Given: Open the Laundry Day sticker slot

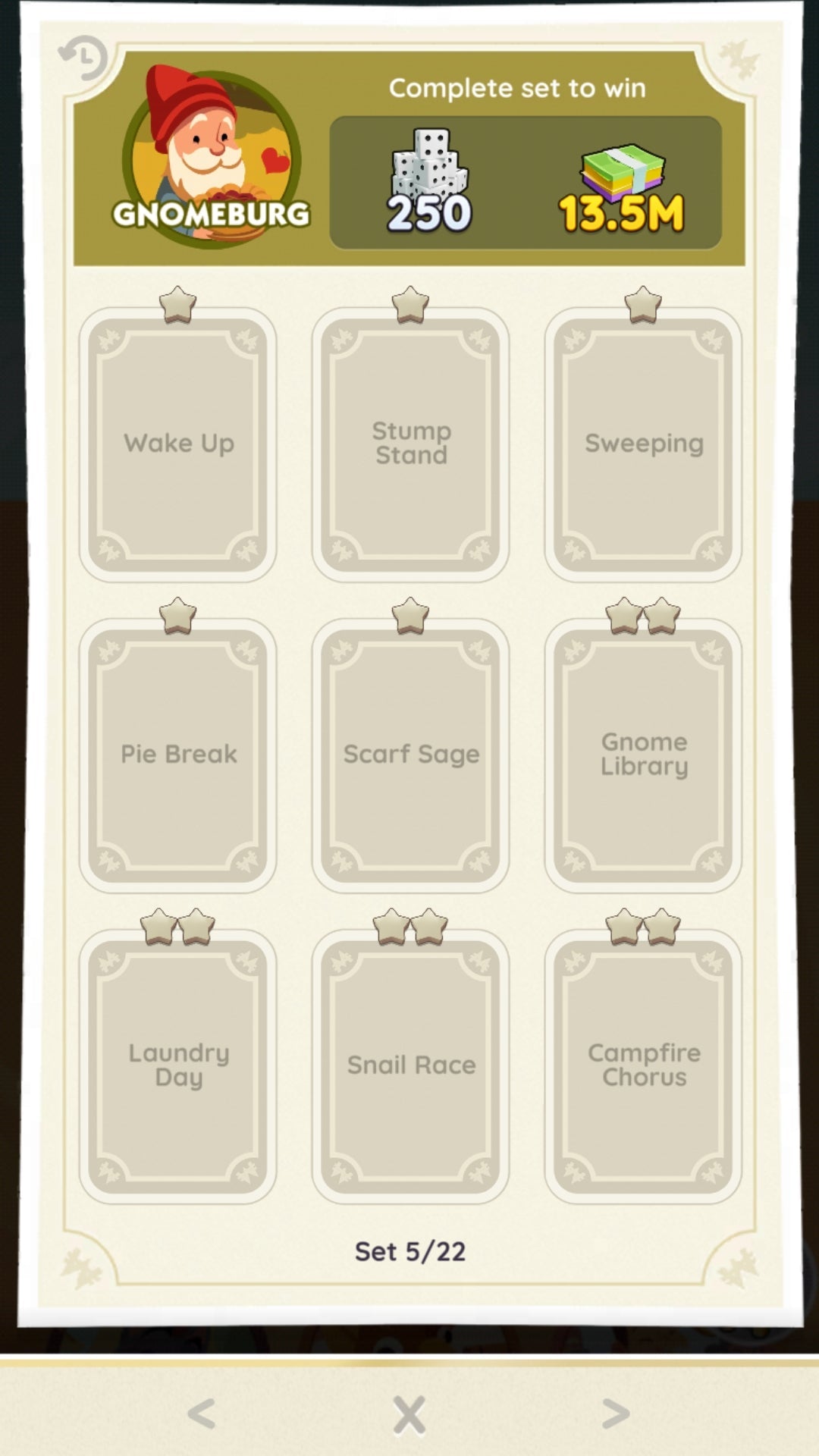Looking at the screenshot, I should click(178, 1066).
